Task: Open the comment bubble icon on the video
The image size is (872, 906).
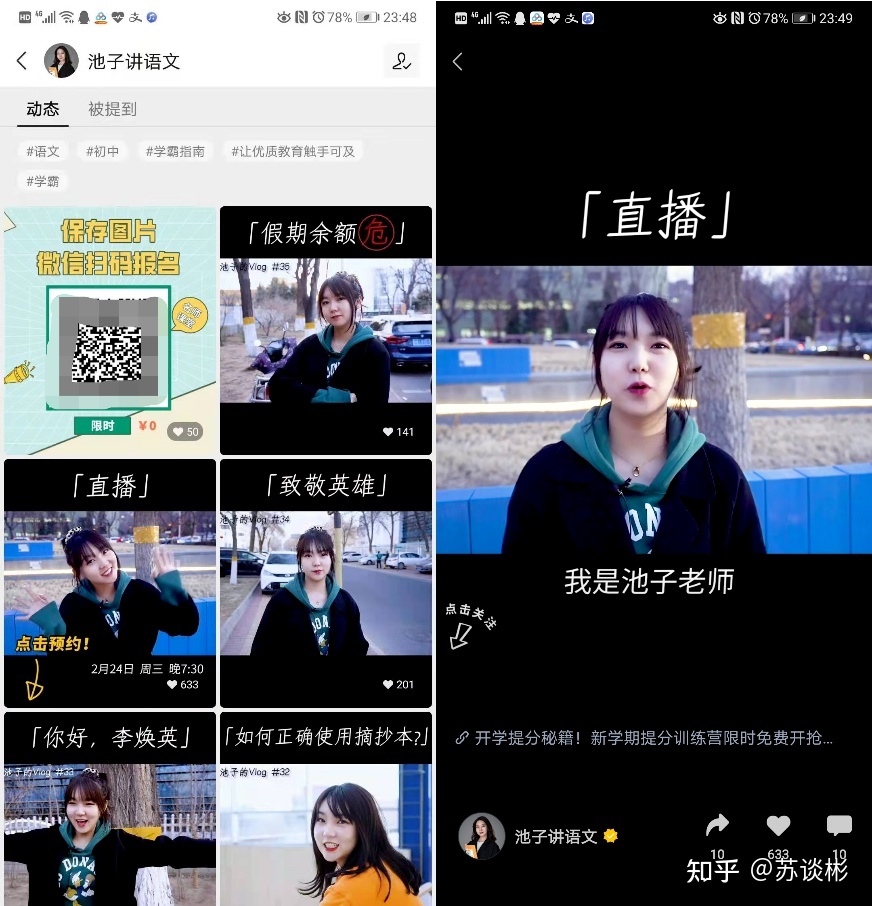Action: pyautogui.click(x=838, y=826)
